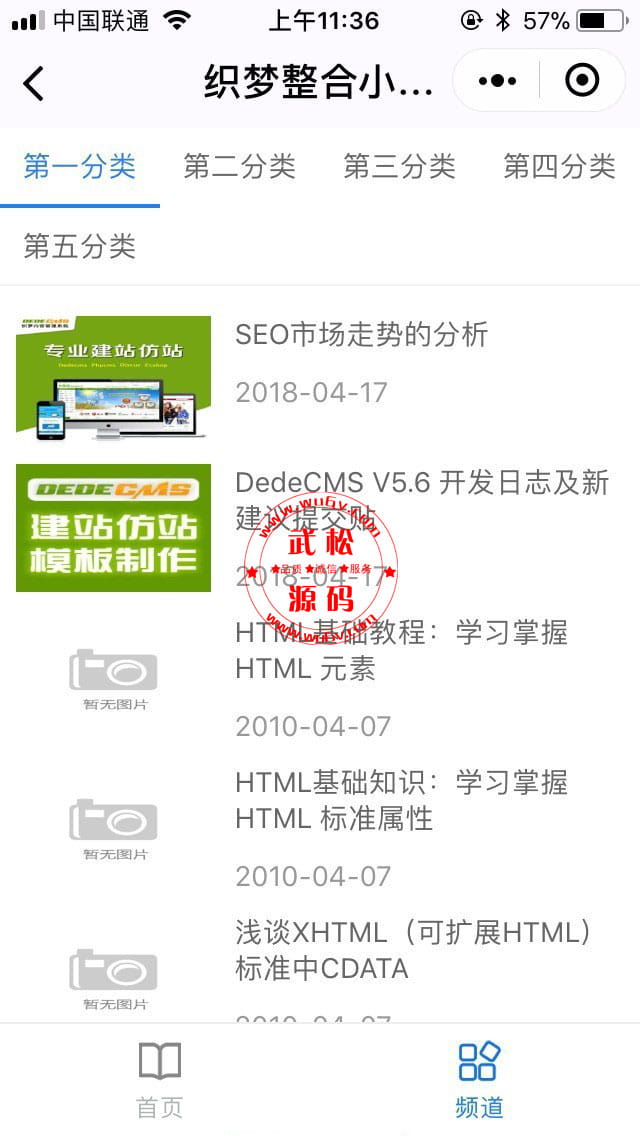Switch to the 第三分类 tab
This screenshot has width=640, height=1136.
(400, 167)
